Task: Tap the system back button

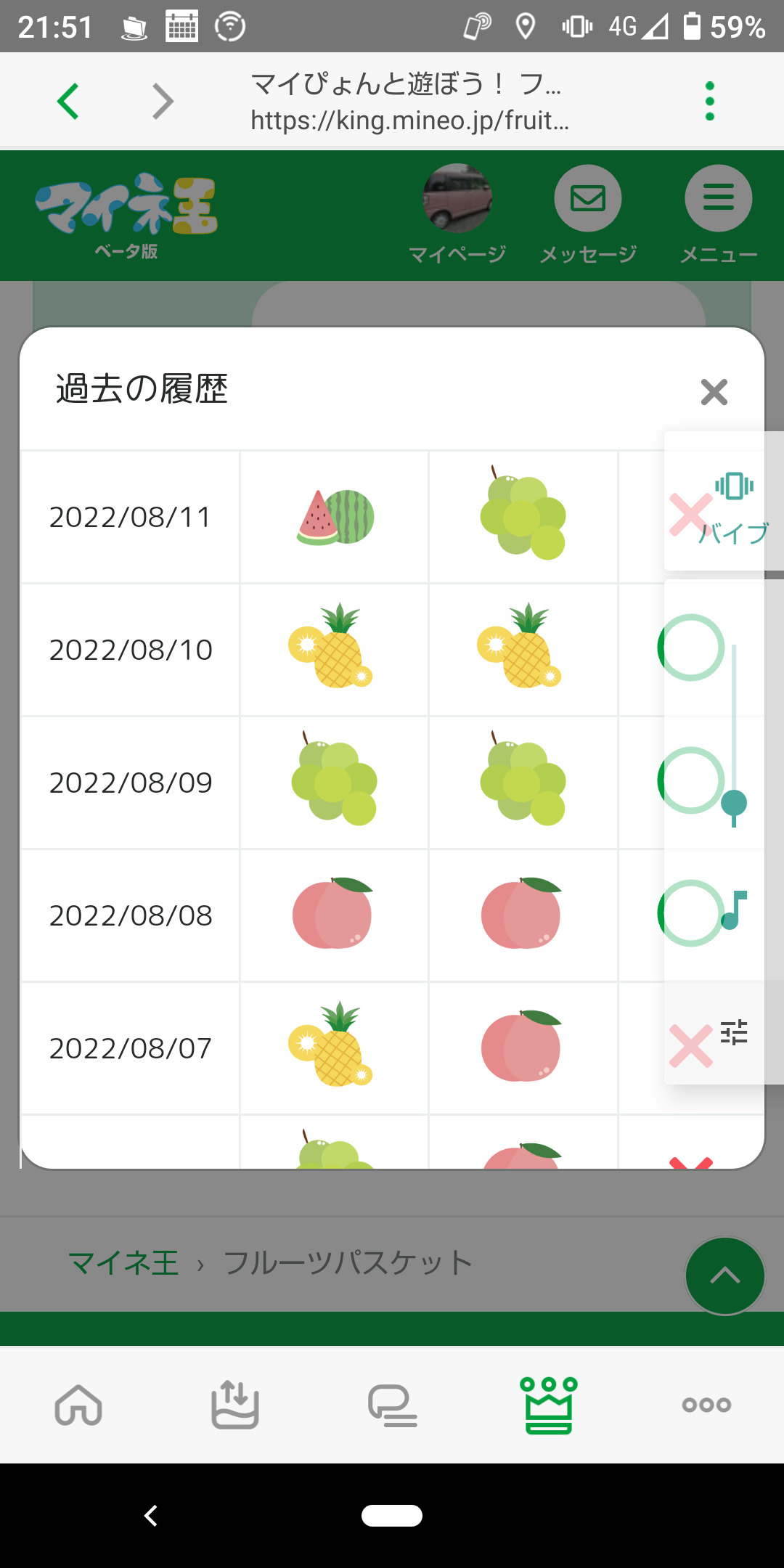Action: [151, 1516]
